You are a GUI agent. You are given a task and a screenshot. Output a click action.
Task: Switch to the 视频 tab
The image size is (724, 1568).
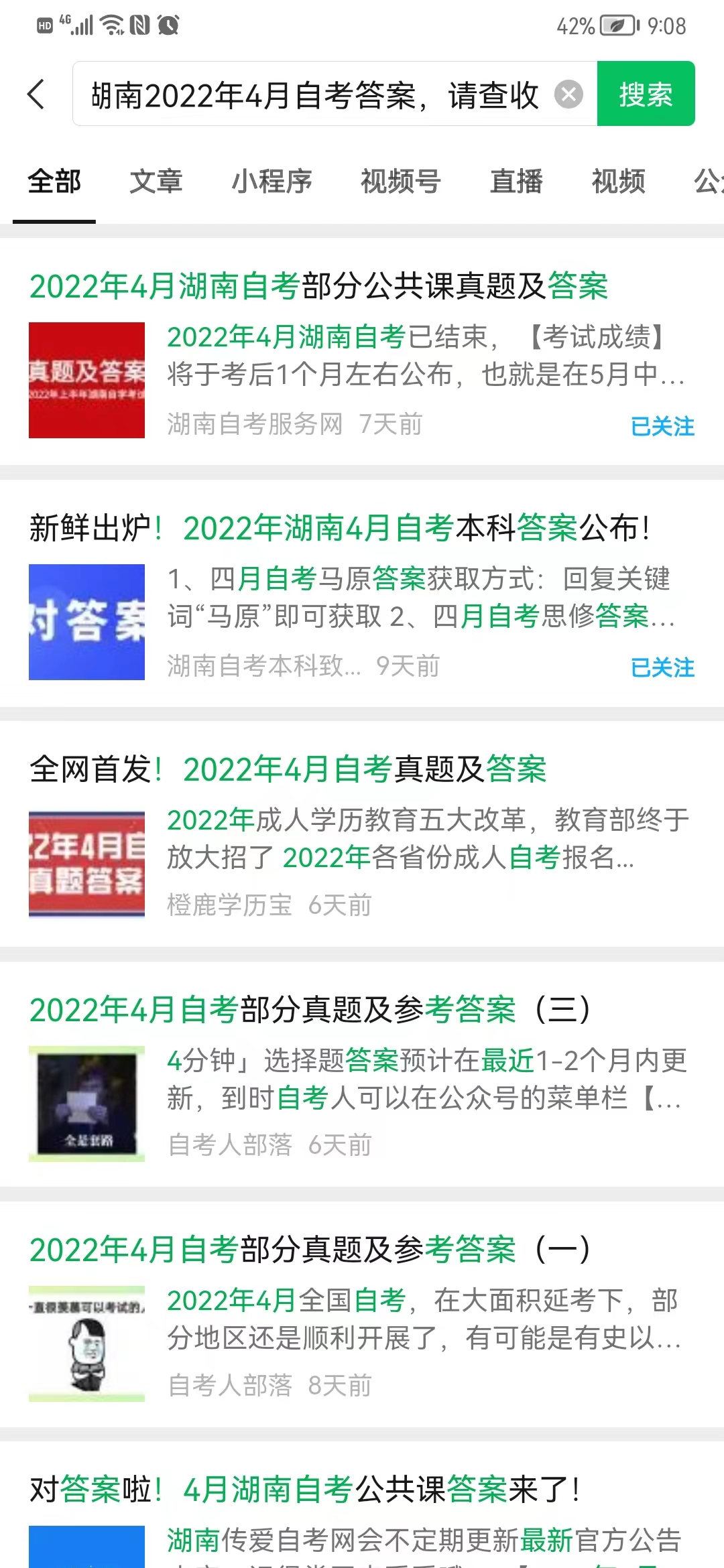click(618, 182)
